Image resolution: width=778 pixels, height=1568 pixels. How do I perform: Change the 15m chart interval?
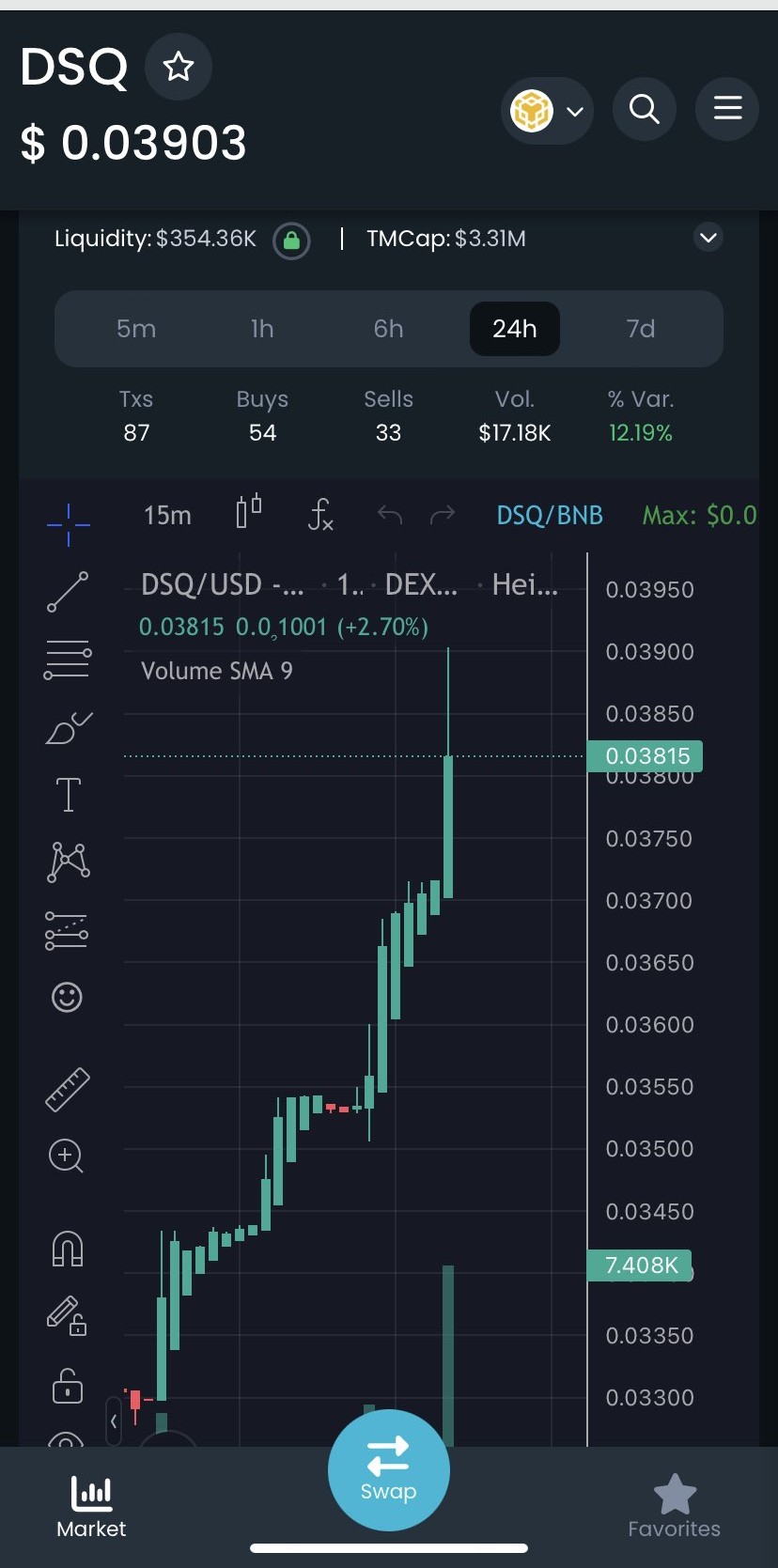coord(167,515)
